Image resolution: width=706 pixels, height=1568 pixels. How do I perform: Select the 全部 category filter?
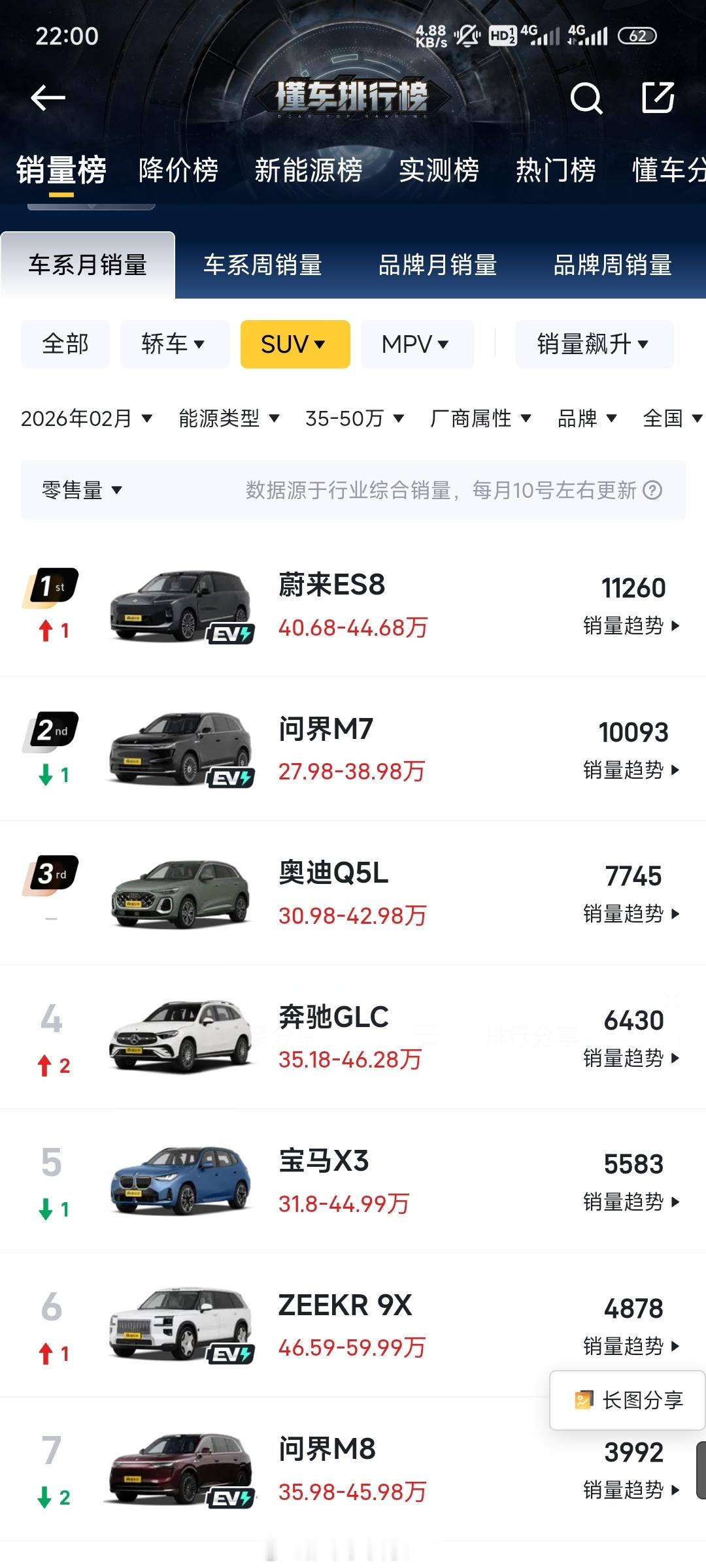(65, 344)
